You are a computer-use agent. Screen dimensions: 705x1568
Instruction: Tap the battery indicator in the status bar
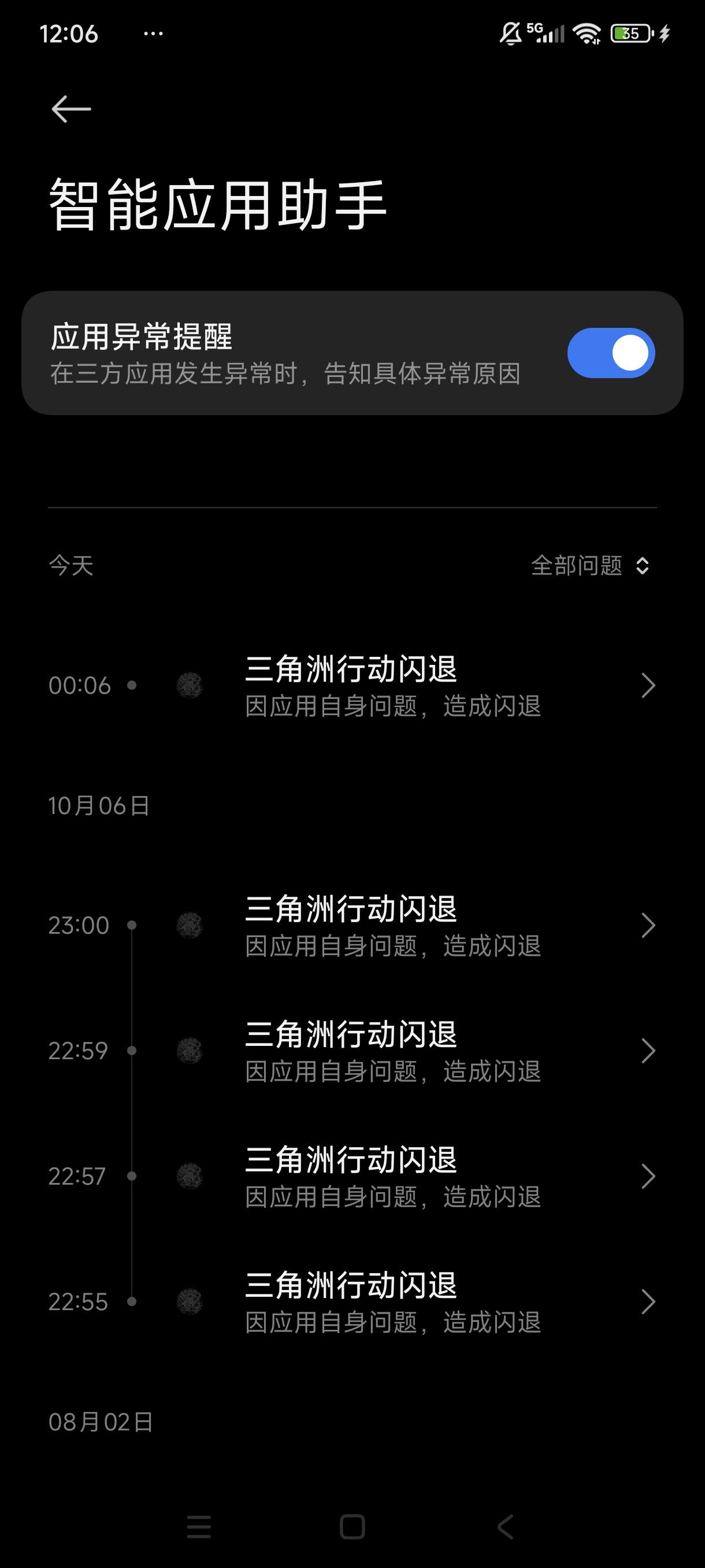629,34
